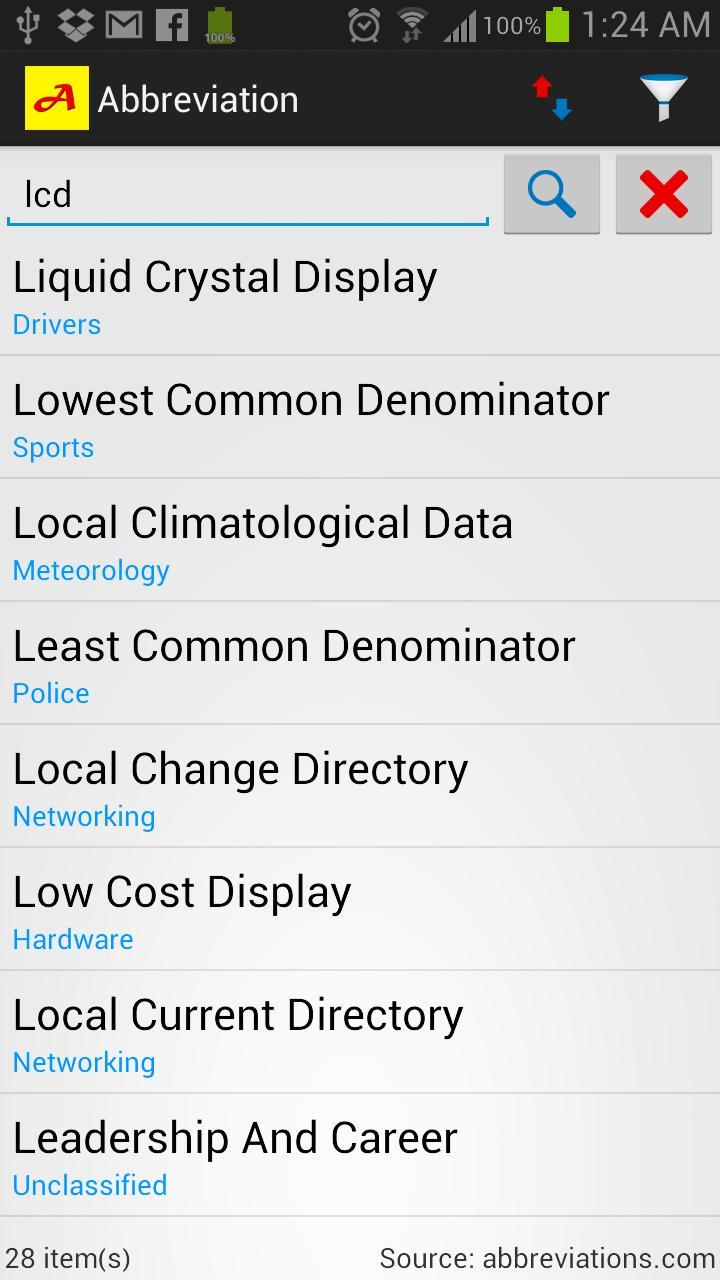This screenshot has height=1280, width=720.
Task: Clear the search with red X
Action: [x=664, y=194]
